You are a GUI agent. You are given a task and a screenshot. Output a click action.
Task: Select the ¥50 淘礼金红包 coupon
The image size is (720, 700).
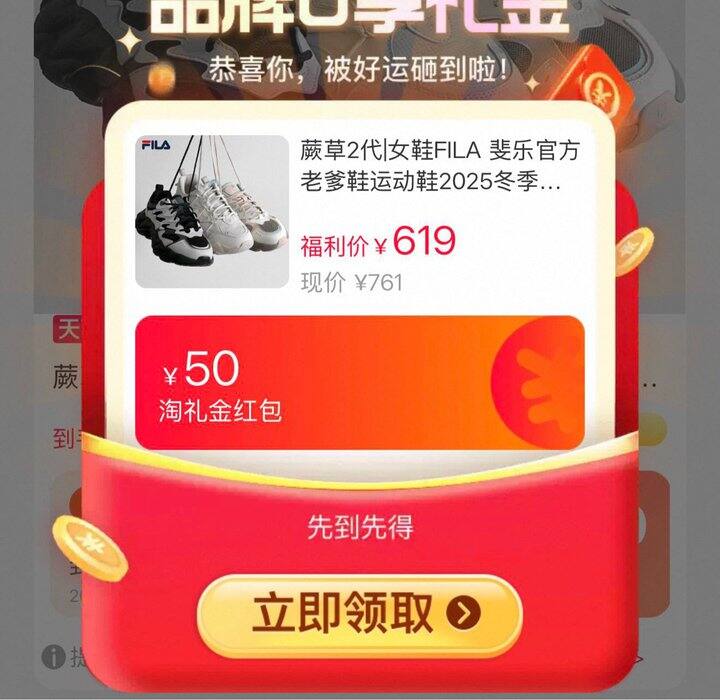pyautogui.click(x=360, y=383)
